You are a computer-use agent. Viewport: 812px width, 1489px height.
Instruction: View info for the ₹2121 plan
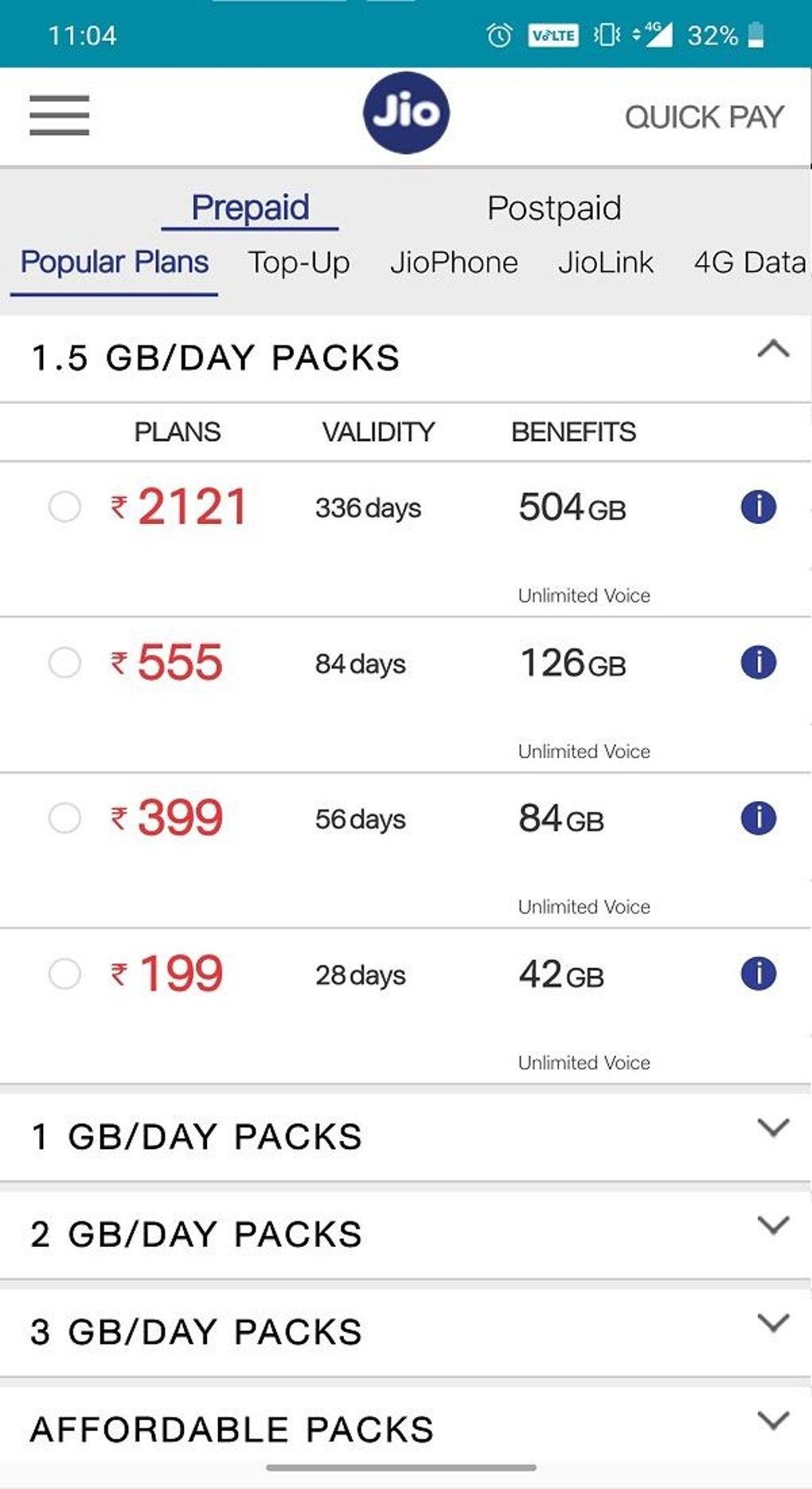pos(758,506)
